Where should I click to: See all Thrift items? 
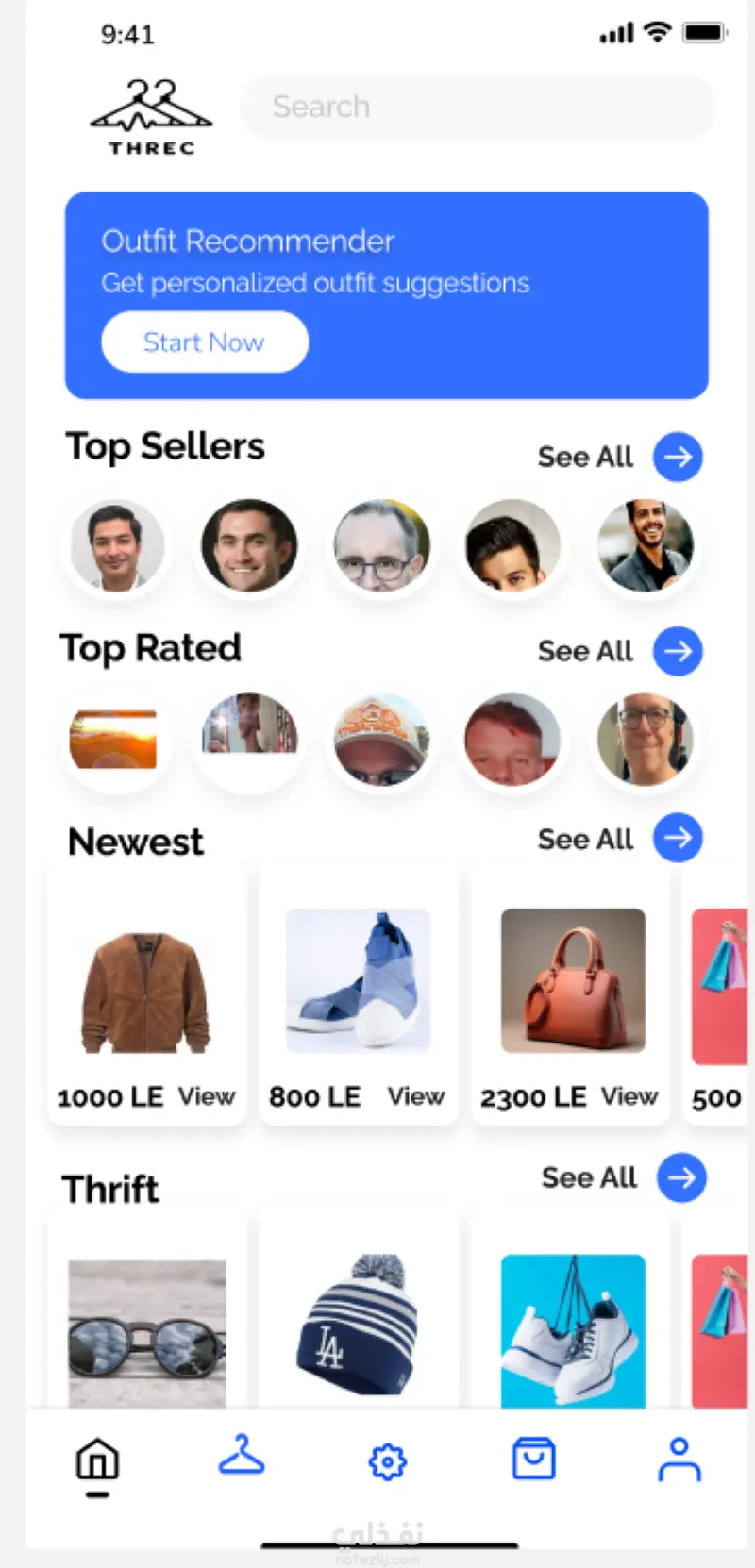tap(681, 1177)
